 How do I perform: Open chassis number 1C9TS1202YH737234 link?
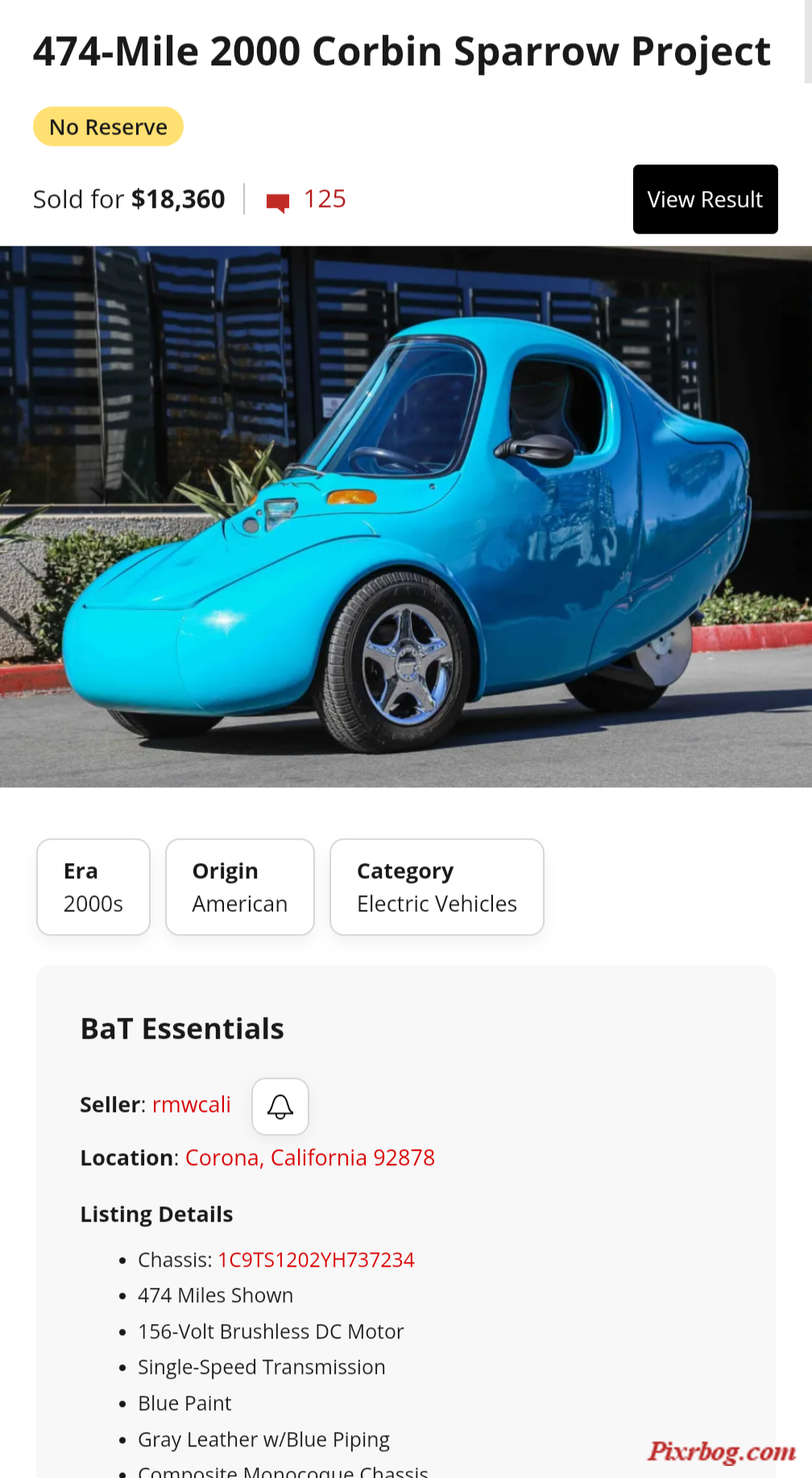317,1260
